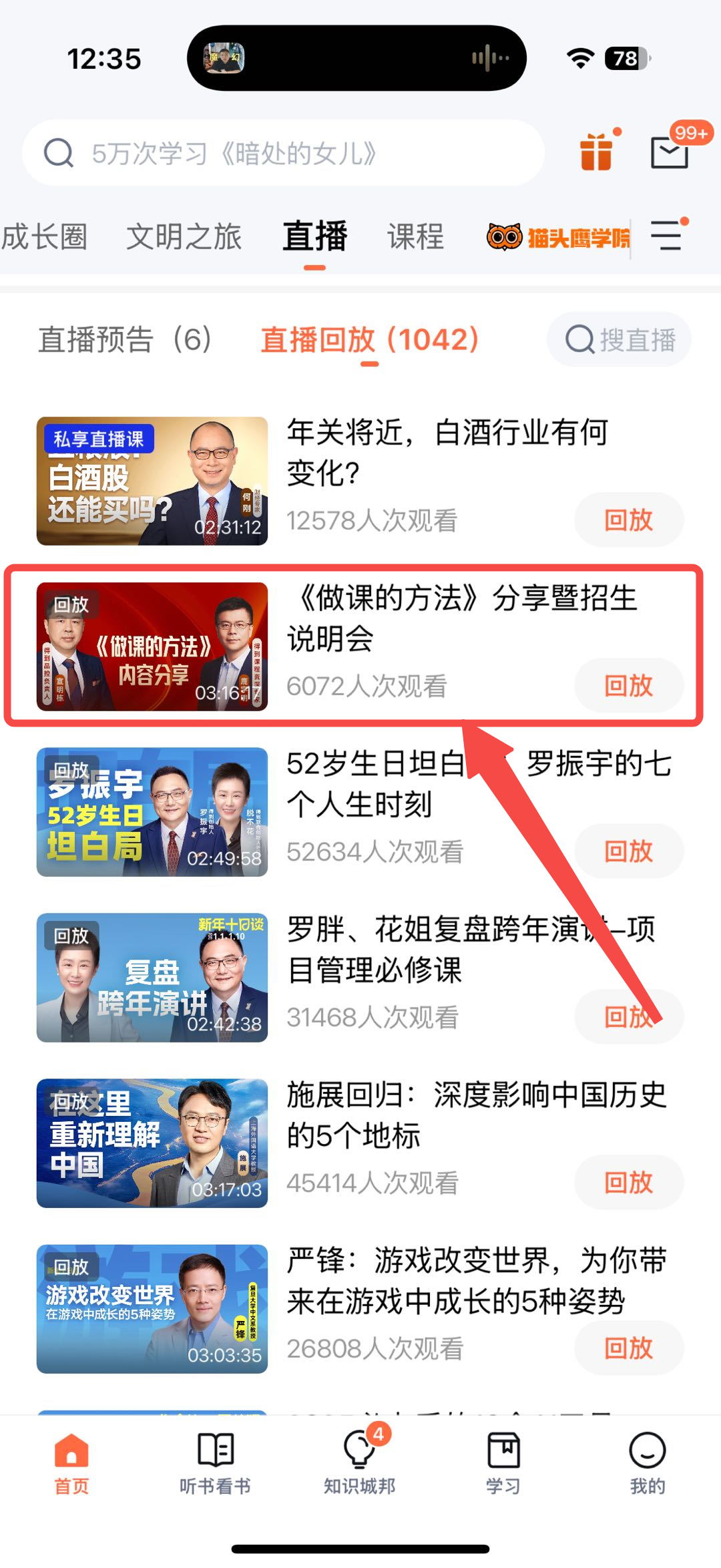Screen dimensions: 721x1568
Task: Open the channel list menu icon
Action: click(x=666, y=235)
